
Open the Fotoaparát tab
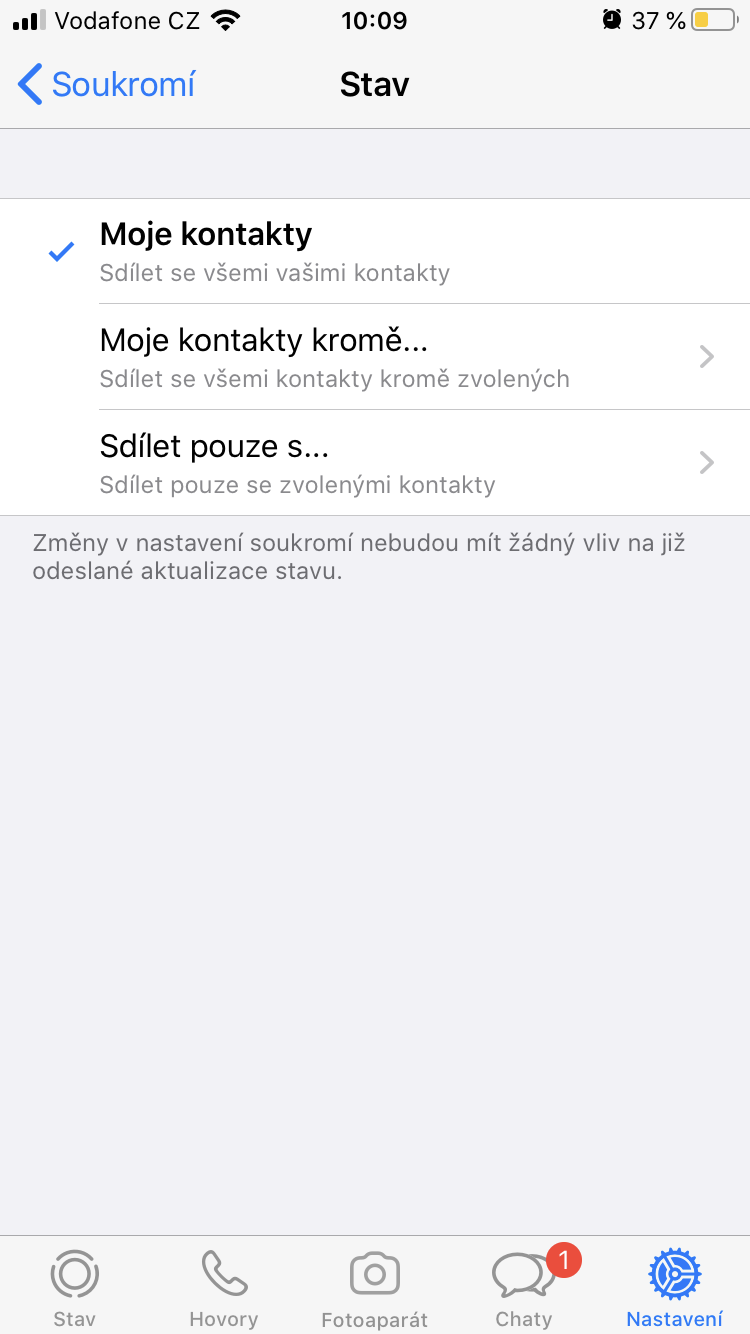tap(374, 1288)
